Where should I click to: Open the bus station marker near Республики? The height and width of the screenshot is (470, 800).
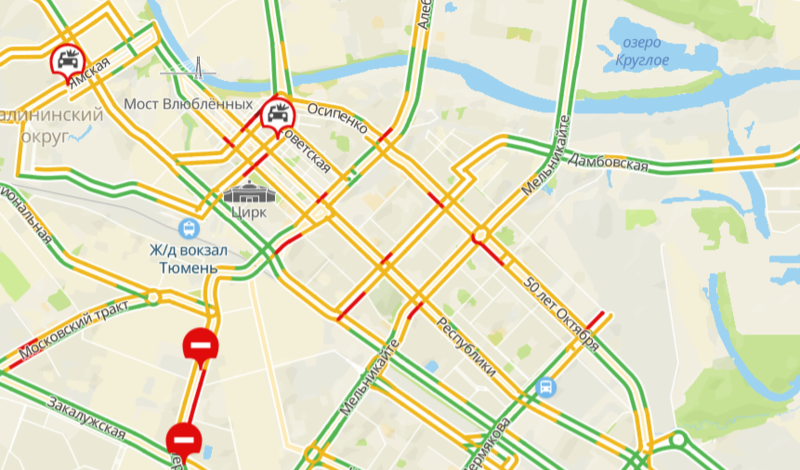click(x=547, y=385)
